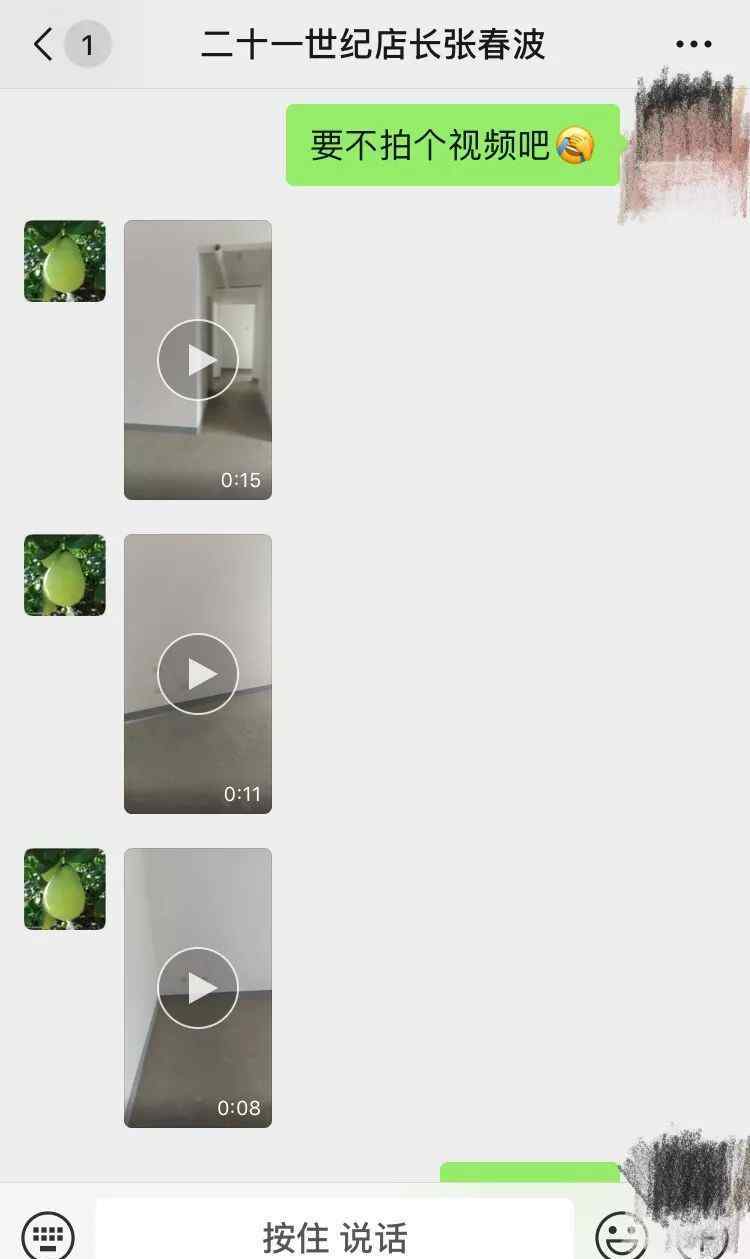Tap the 按住 说话 voice button
The image size is (750, 1259).
point(335,1236)
